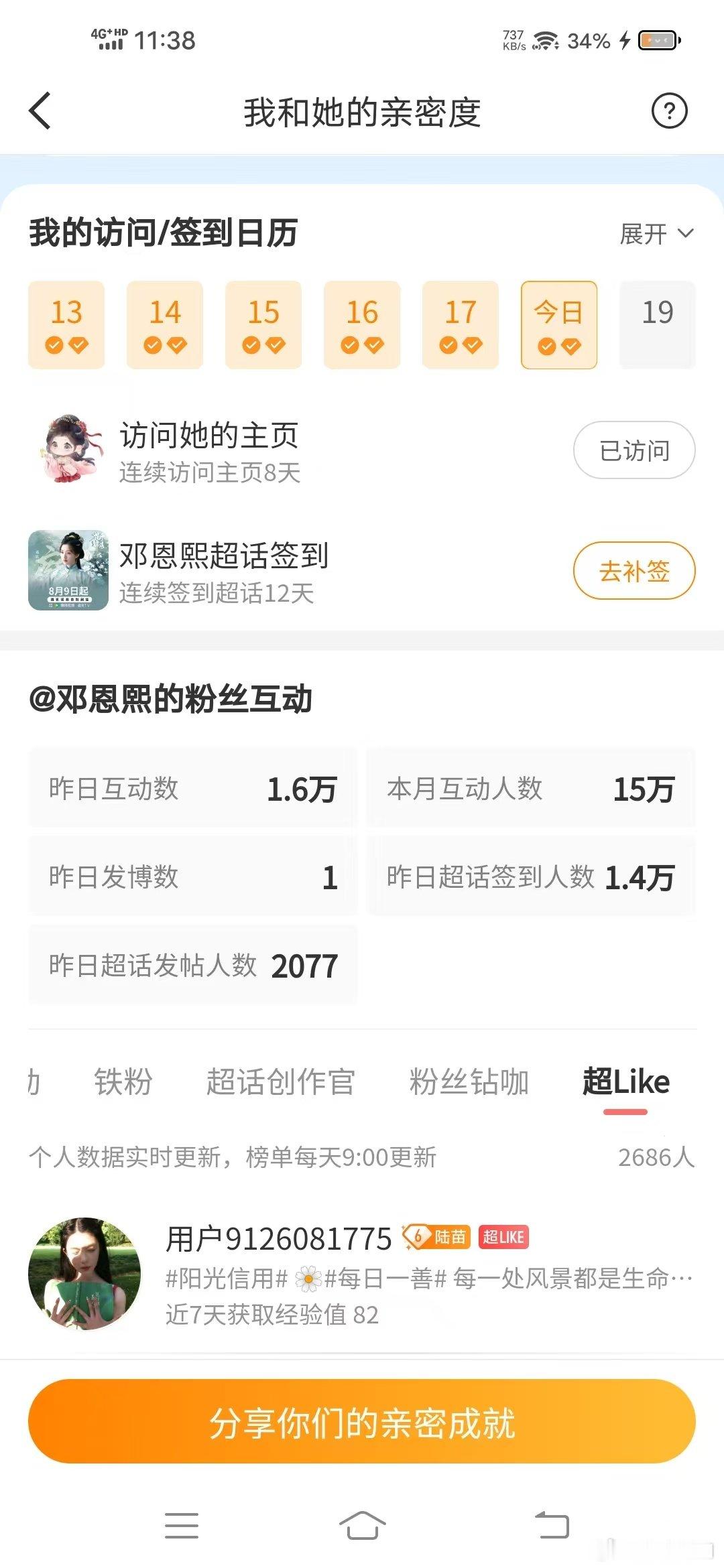724x1568 pixels.
Task: Tap 去补签 to make up check-in
Action: click(x=634, y=571)
